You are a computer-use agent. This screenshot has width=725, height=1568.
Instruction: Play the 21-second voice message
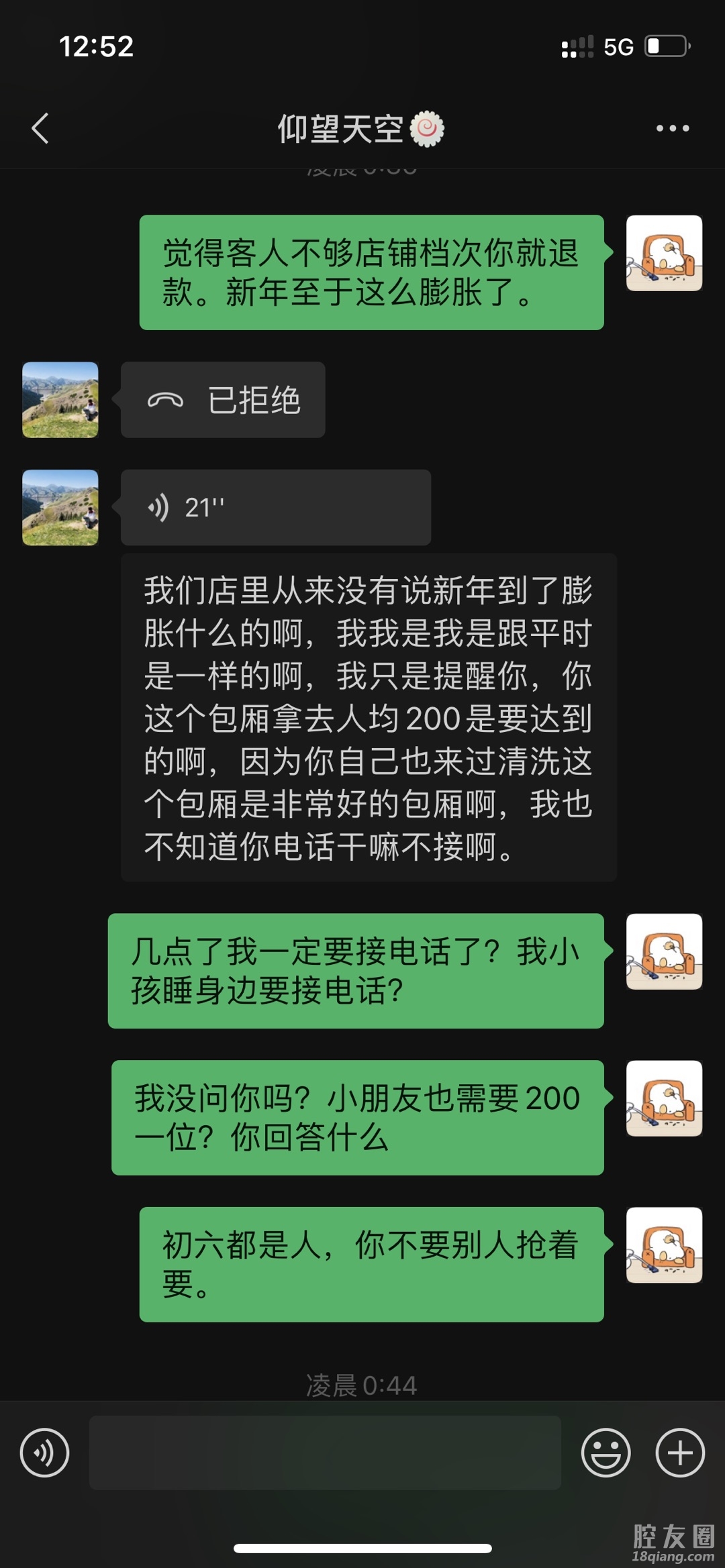click(x=275, y=507)
